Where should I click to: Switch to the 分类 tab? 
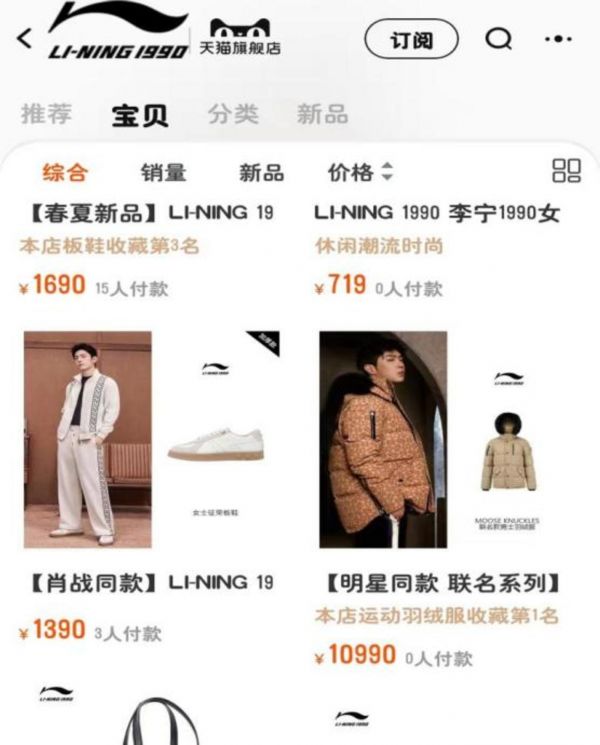pyautogui.click(x=233, y=113)
